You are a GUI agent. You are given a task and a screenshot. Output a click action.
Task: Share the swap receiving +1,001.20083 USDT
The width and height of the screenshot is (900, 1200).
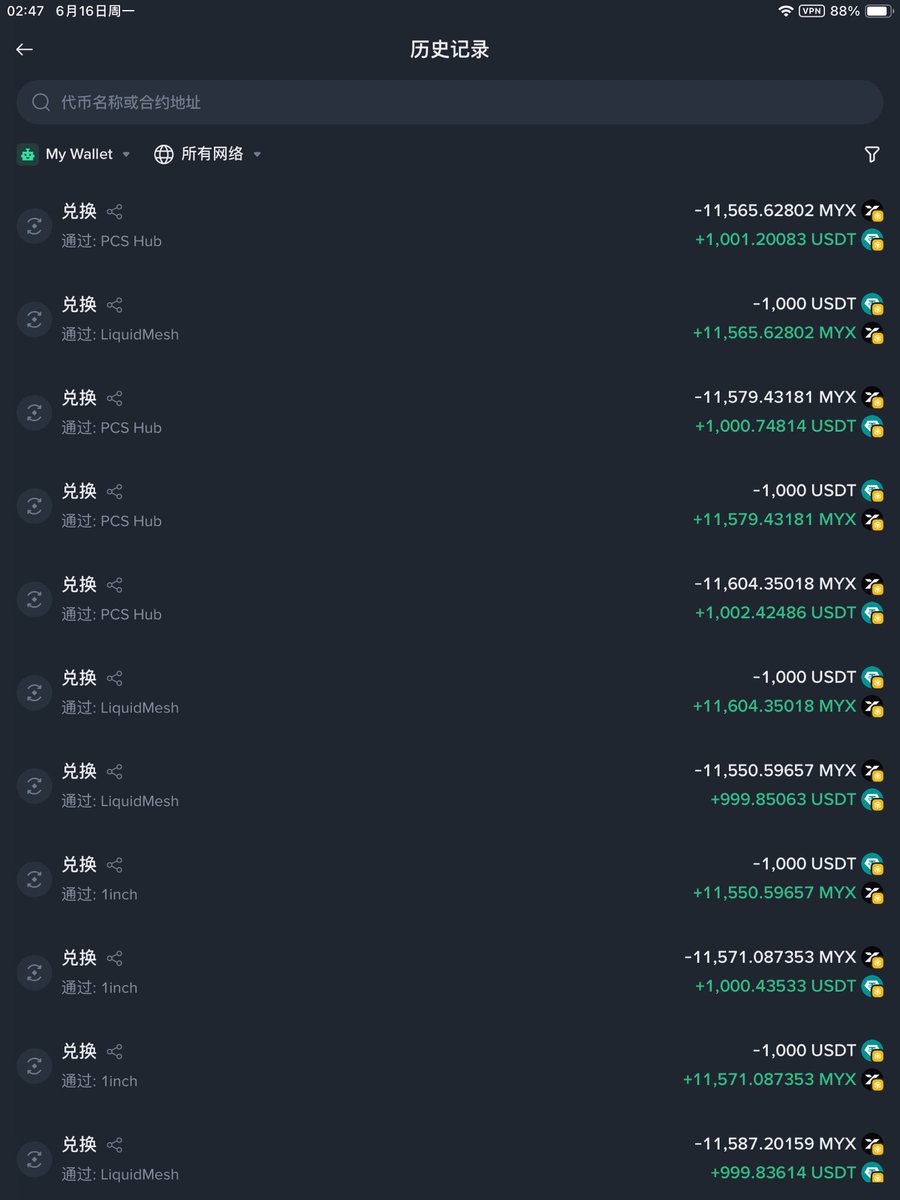pyautogui.click(x=115, y=212)
